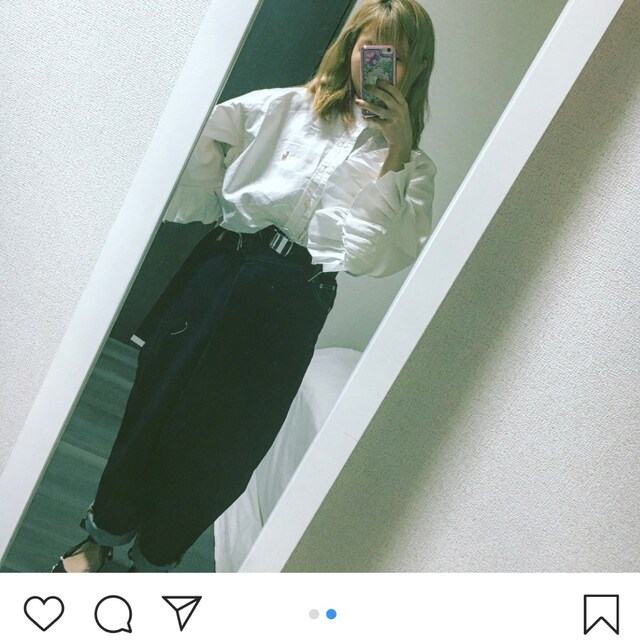The image size is (640, 640).
Task: Like this post with the heart icon
Action: coord(44,612)
